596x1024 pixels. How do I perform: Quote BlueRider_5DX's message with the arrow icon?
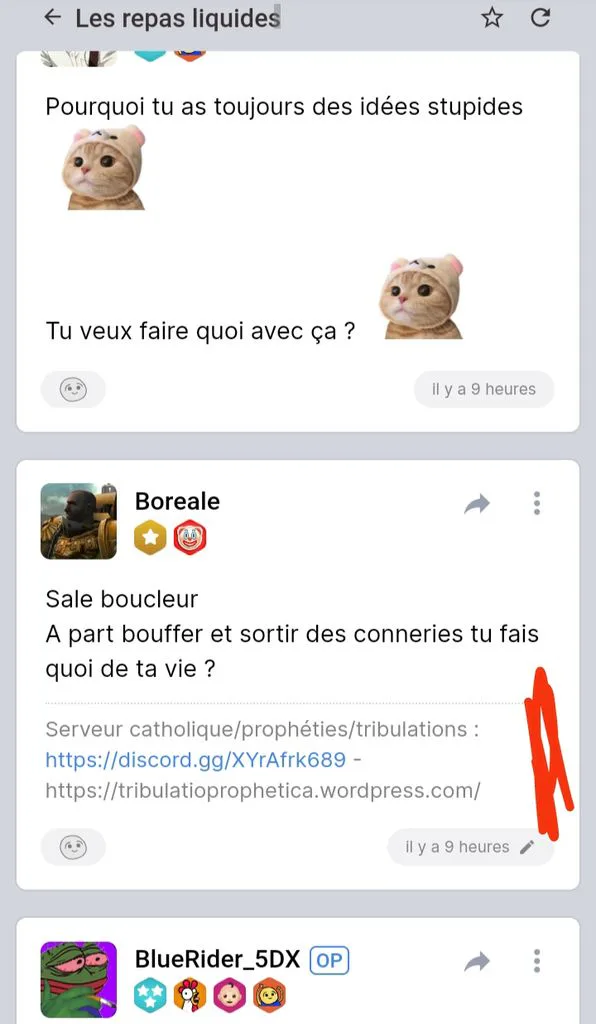(477, 961)
